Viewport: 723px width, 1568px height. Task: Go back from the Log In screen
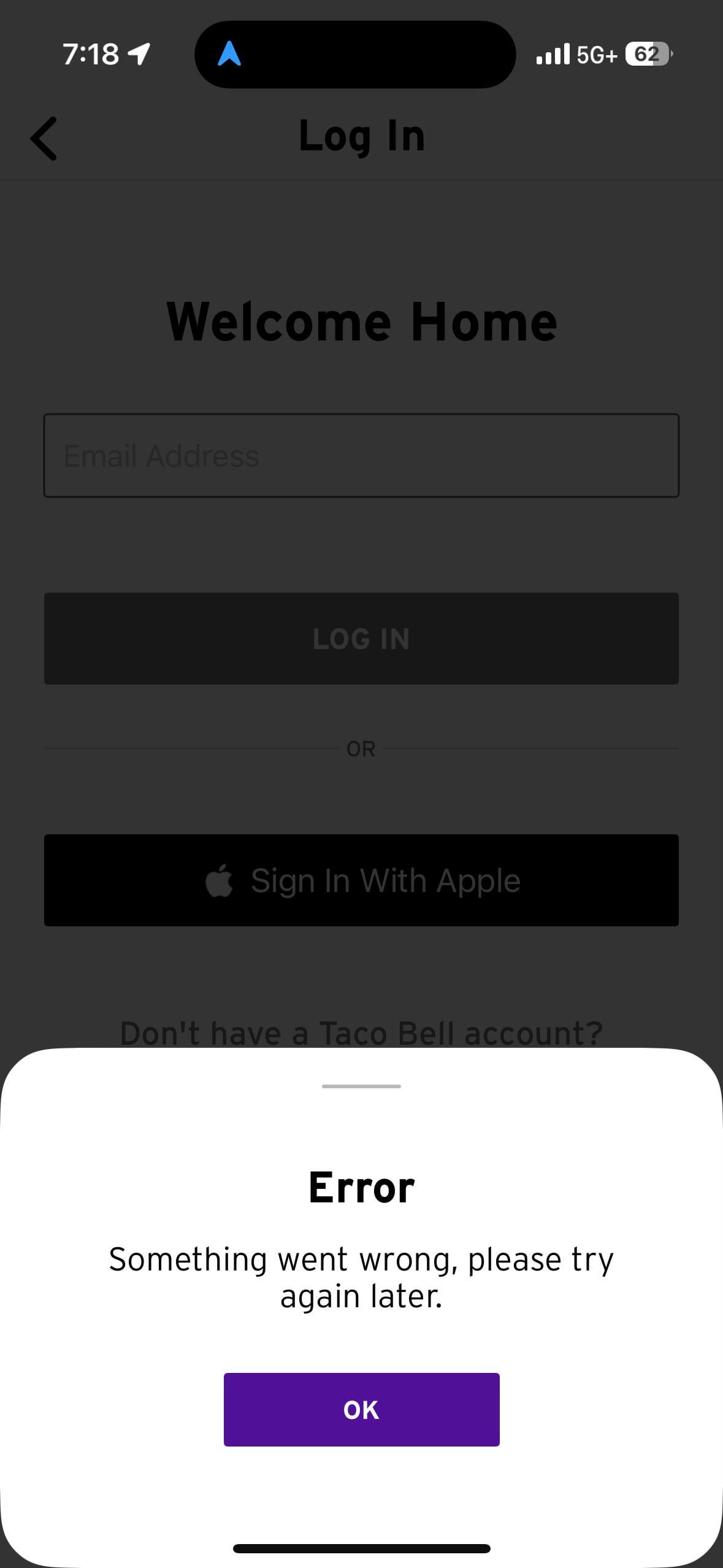(44, 139)
